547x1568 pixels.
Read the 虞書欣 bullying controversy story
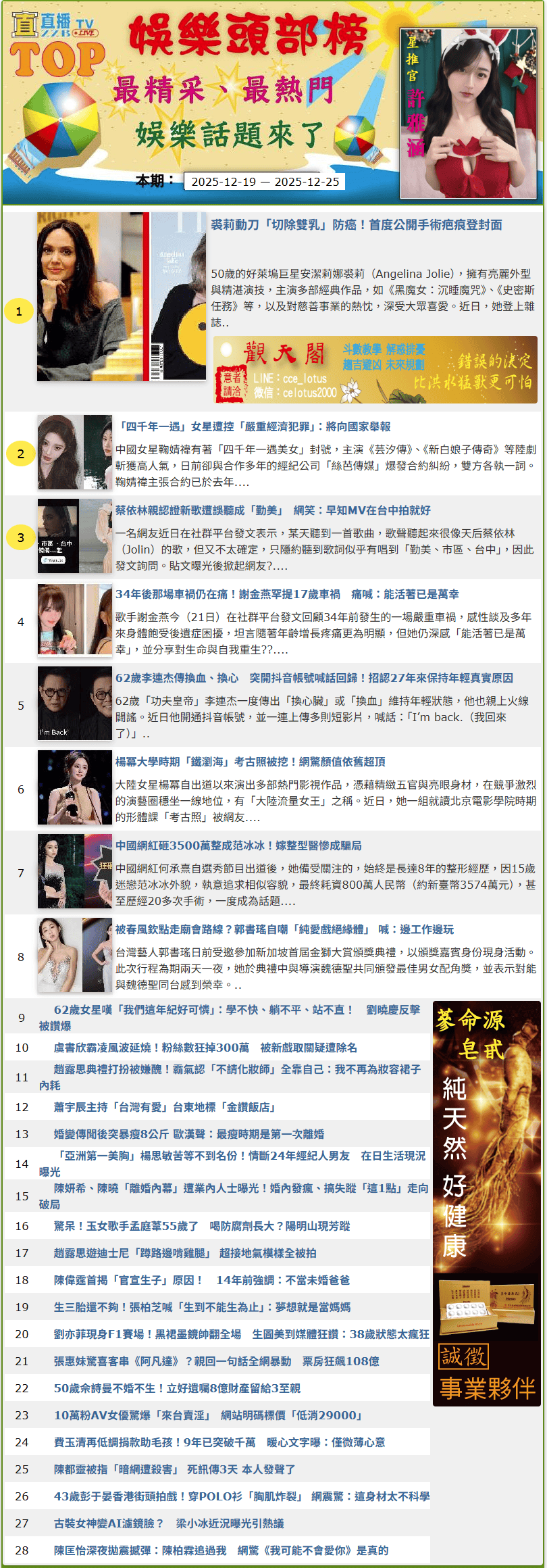click(205, 1048)
